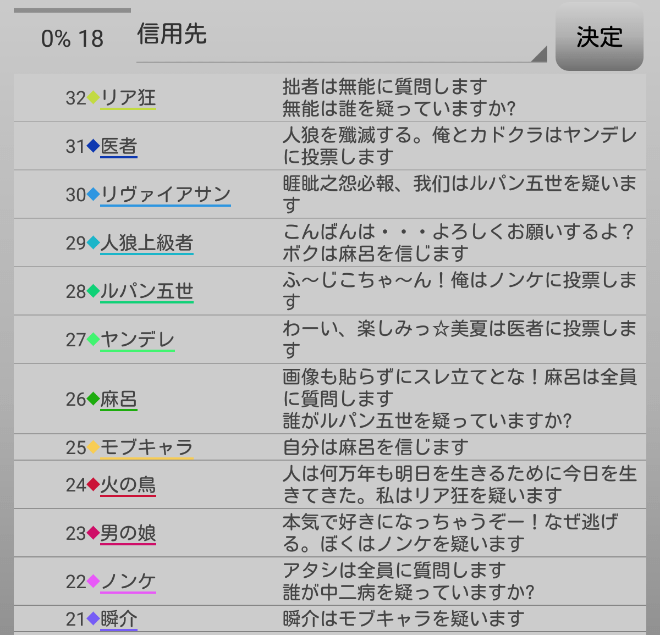This screenshot has height=635, width=660.
Task: Select player ヤンデレ
Action: point(137,340)
